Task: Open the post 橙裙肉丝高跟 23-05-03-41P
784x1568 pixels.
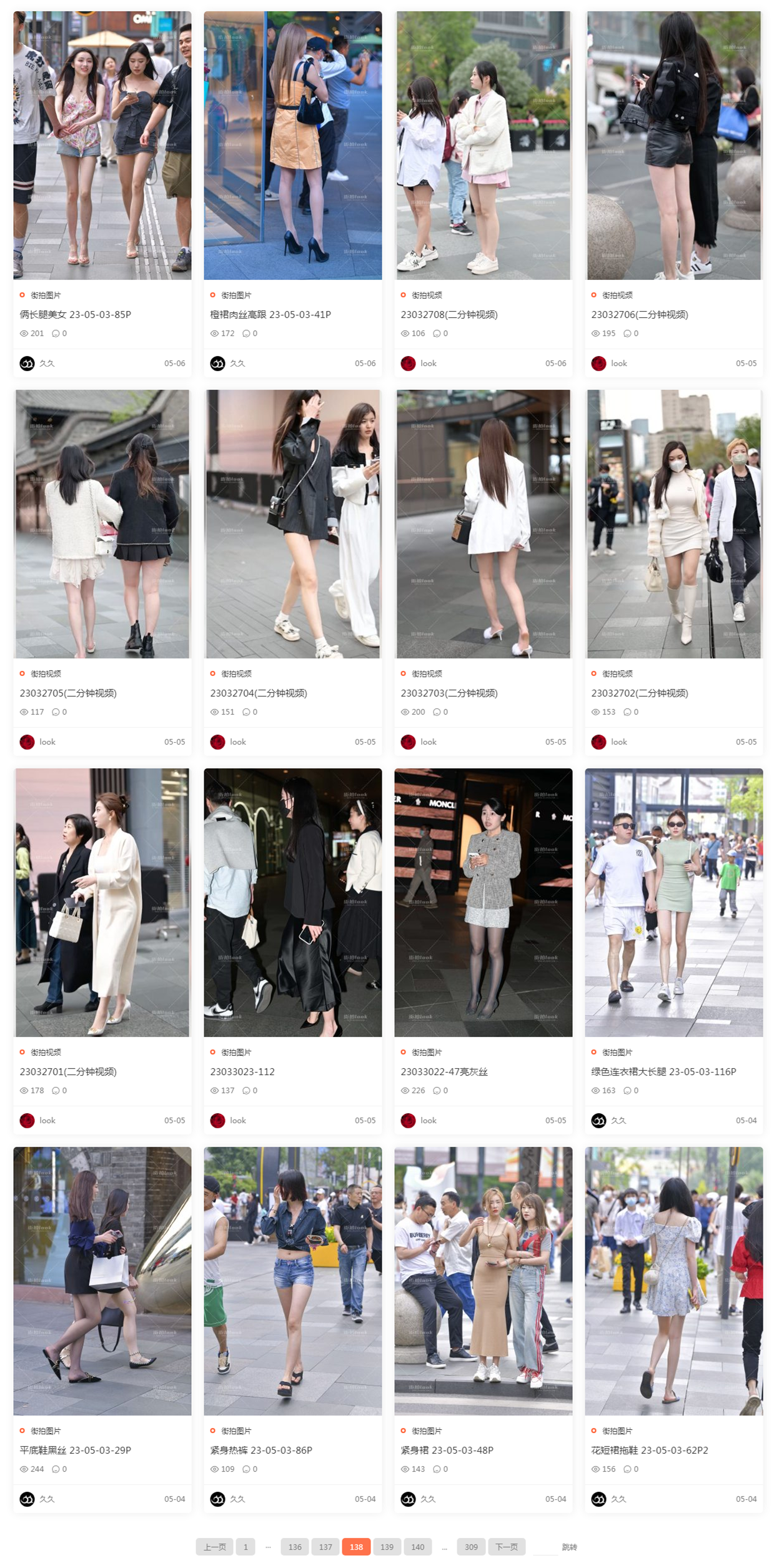Action: (x=270, y=314)
